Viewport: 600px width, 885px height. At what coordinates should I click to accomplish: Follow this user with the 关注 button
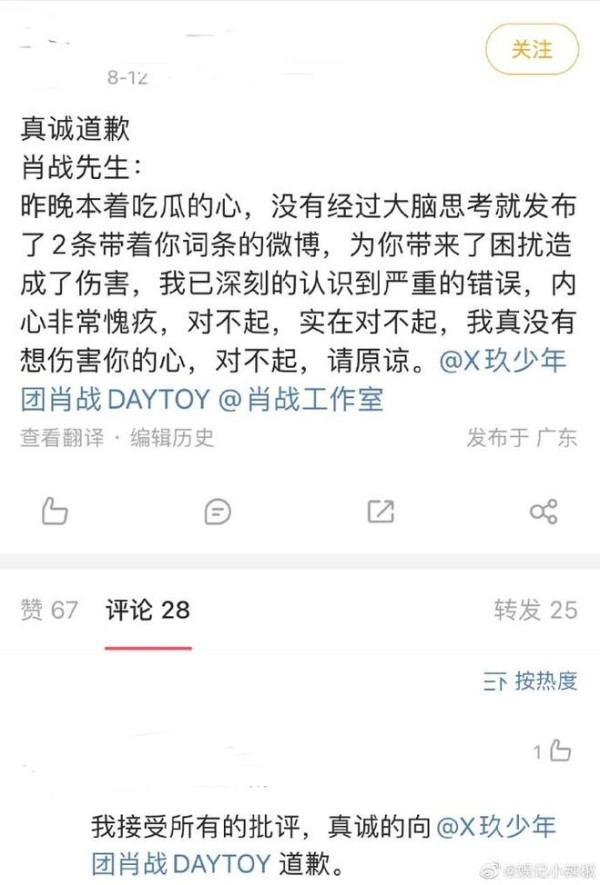531,50
